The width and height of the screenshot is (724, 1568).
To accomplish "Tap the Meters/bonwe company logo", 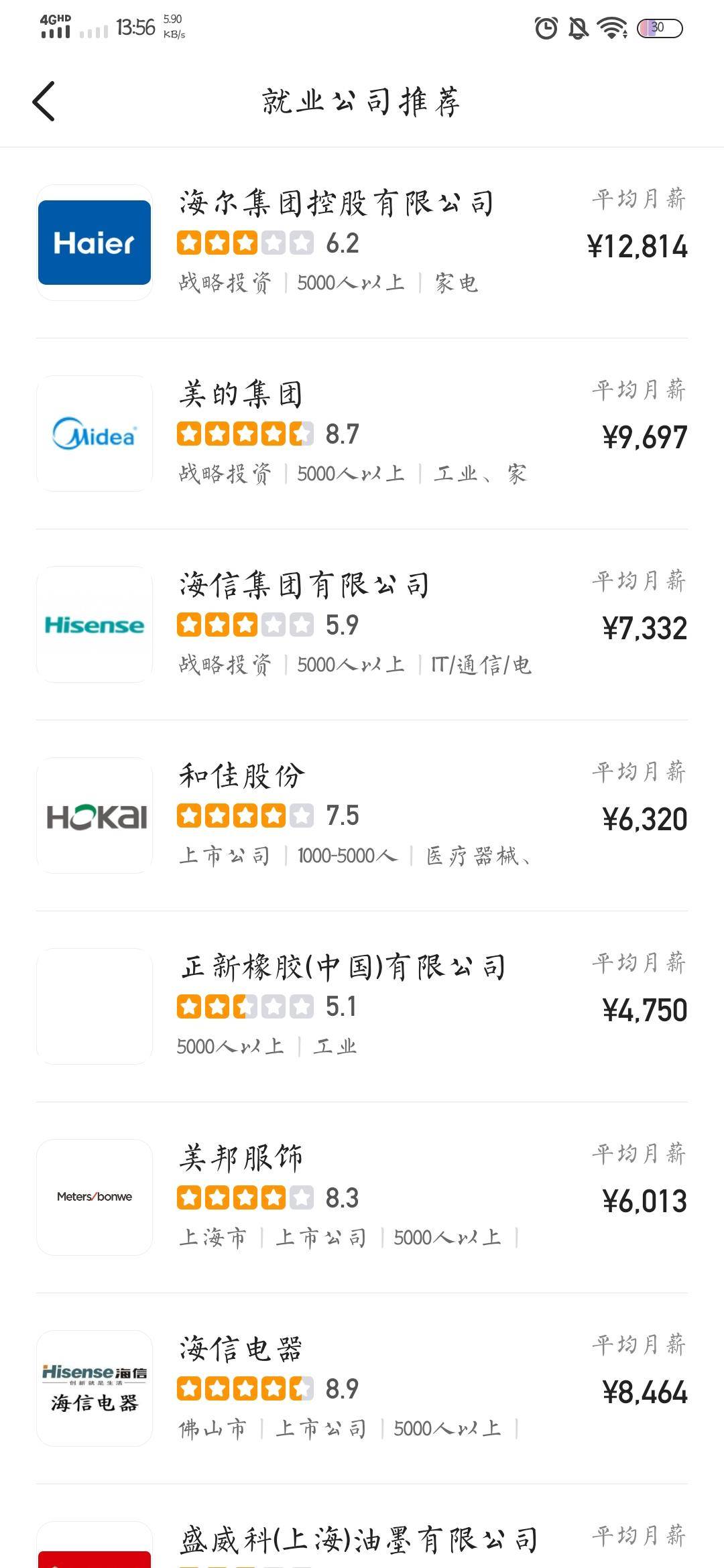I will click(x=94, y=1196).
